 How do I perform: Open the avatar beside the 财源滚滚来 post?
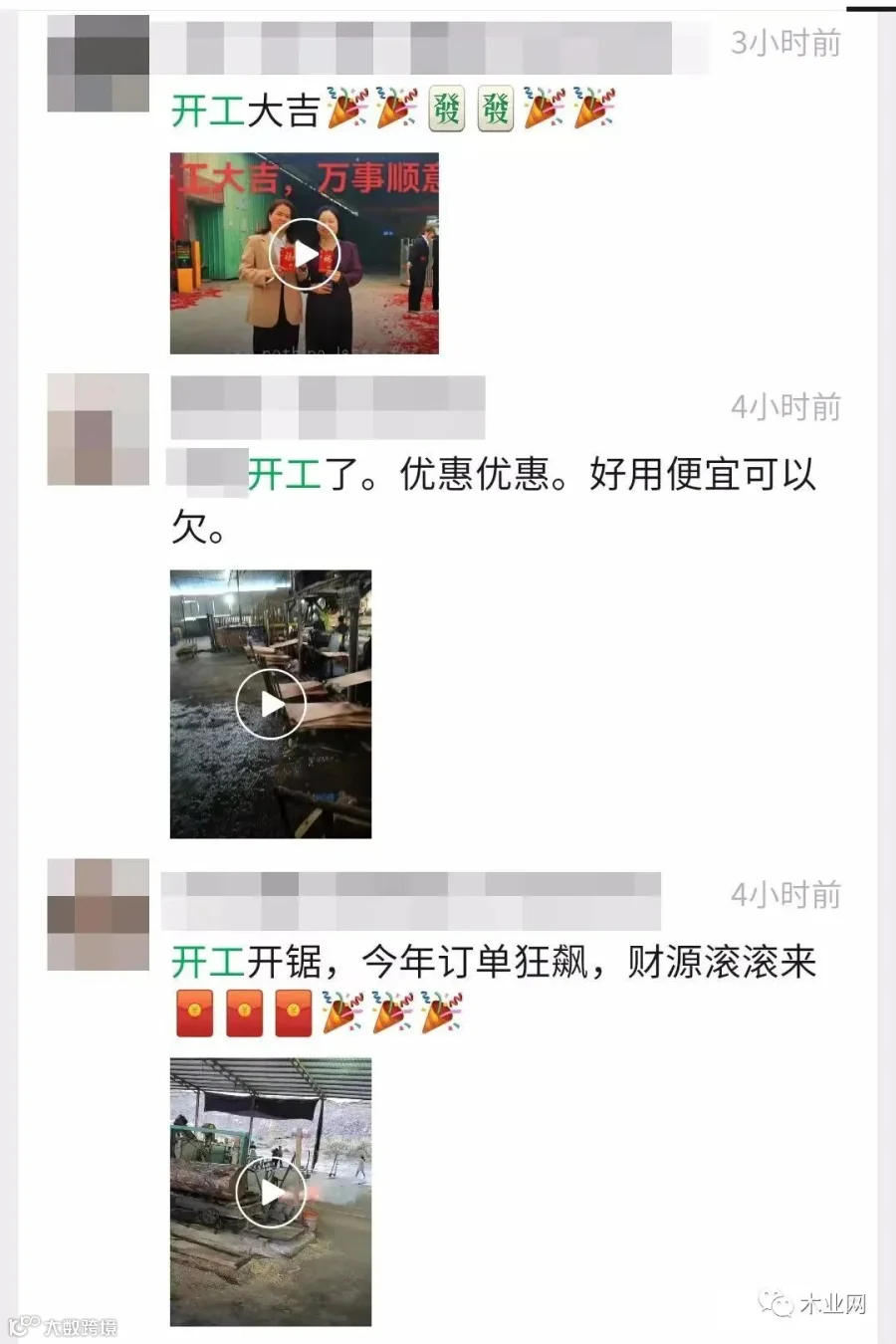click(99, 915)
